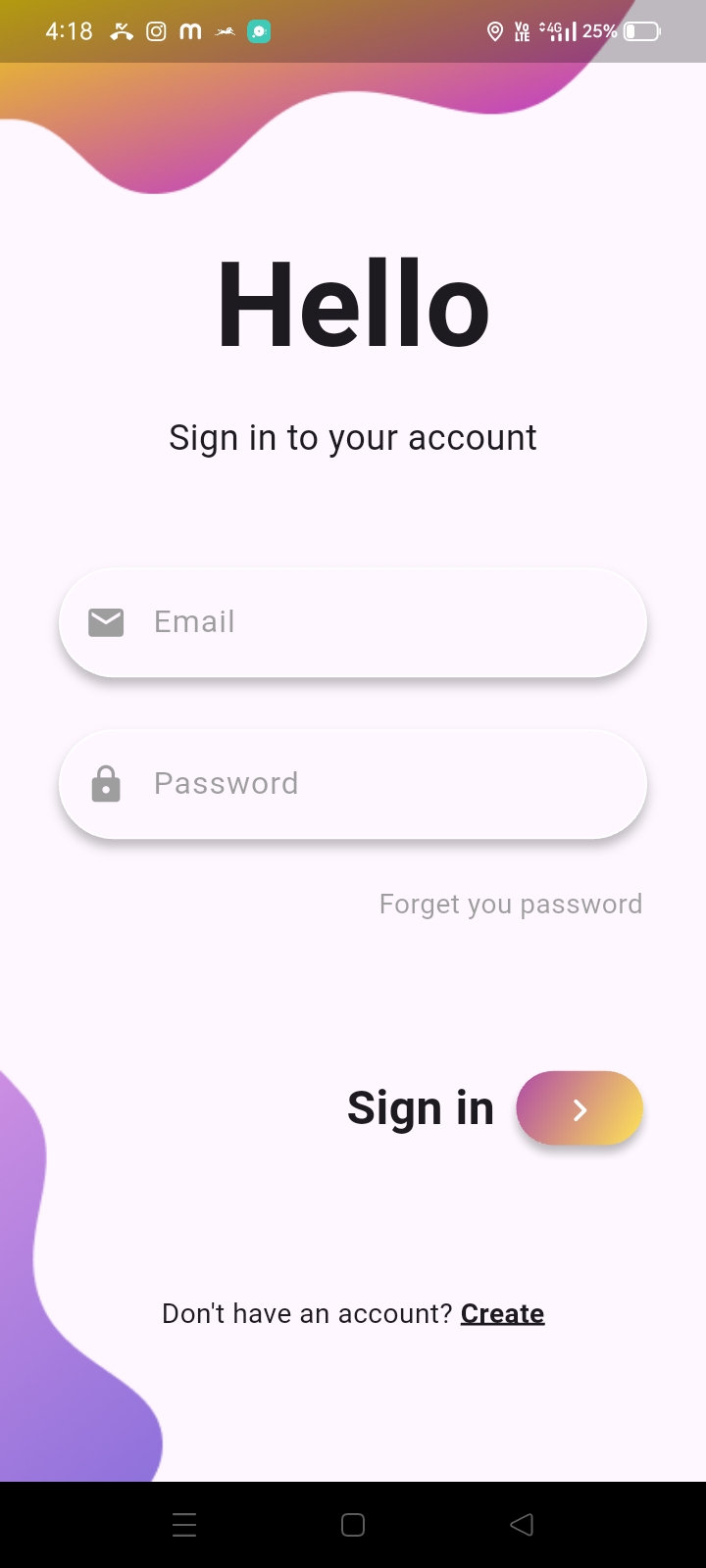Open the Create account link
The width and height of the screenshot is (706, 1568).
502,1313
